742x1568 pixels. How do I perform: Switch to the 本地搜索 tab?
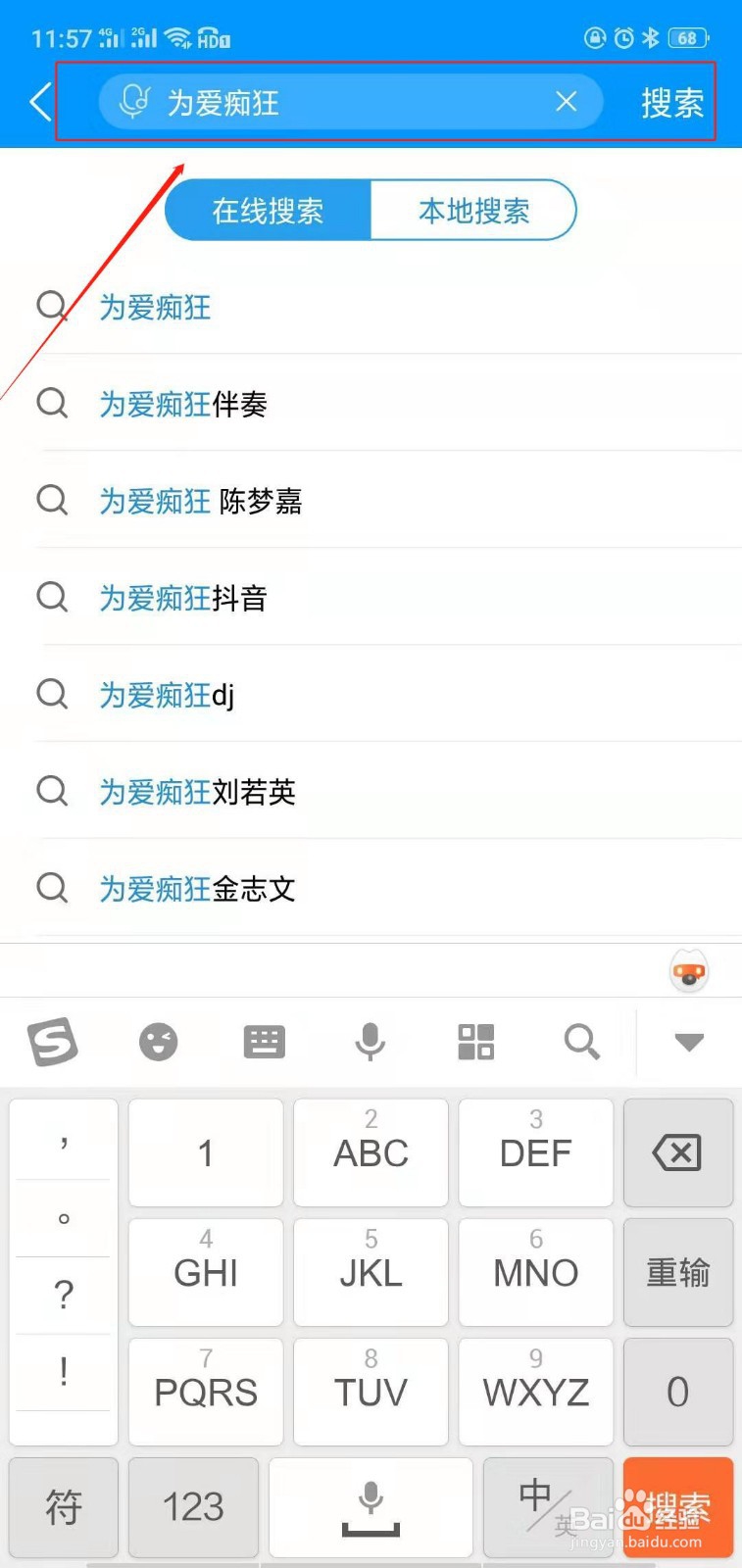click(473, 211)
